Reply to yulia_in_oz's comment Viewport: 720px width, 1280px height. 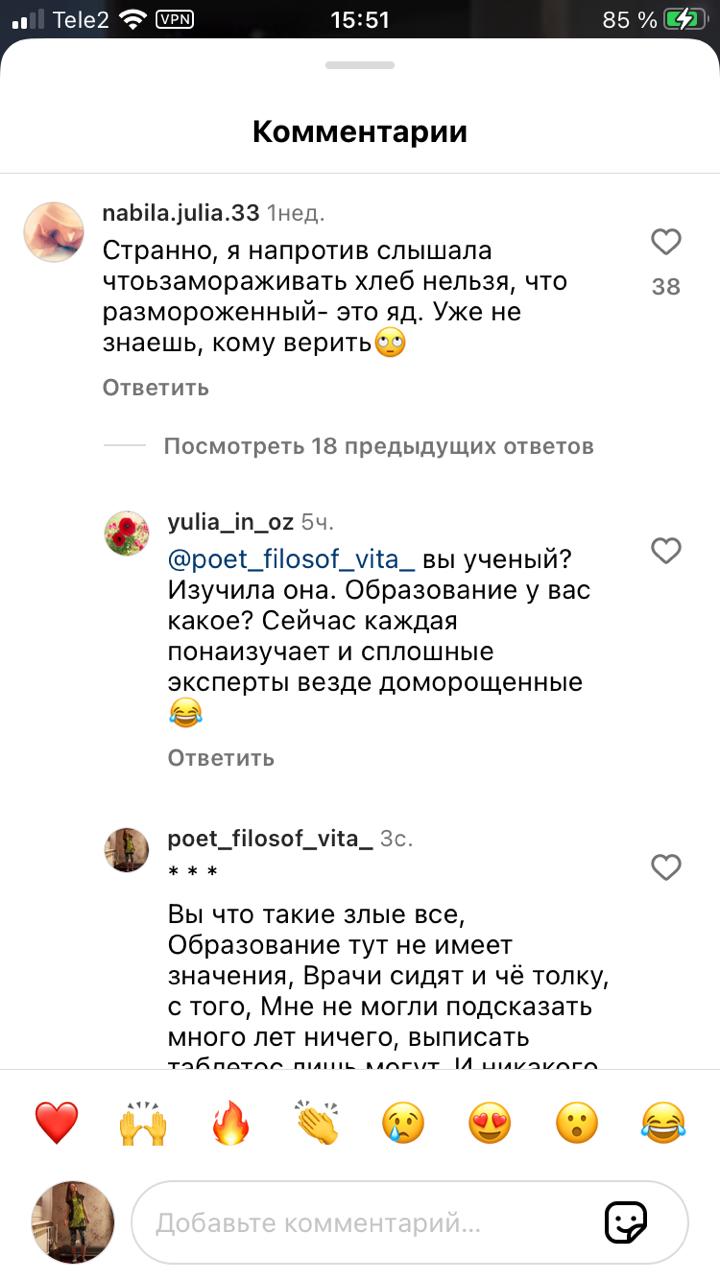click(220, 758)
